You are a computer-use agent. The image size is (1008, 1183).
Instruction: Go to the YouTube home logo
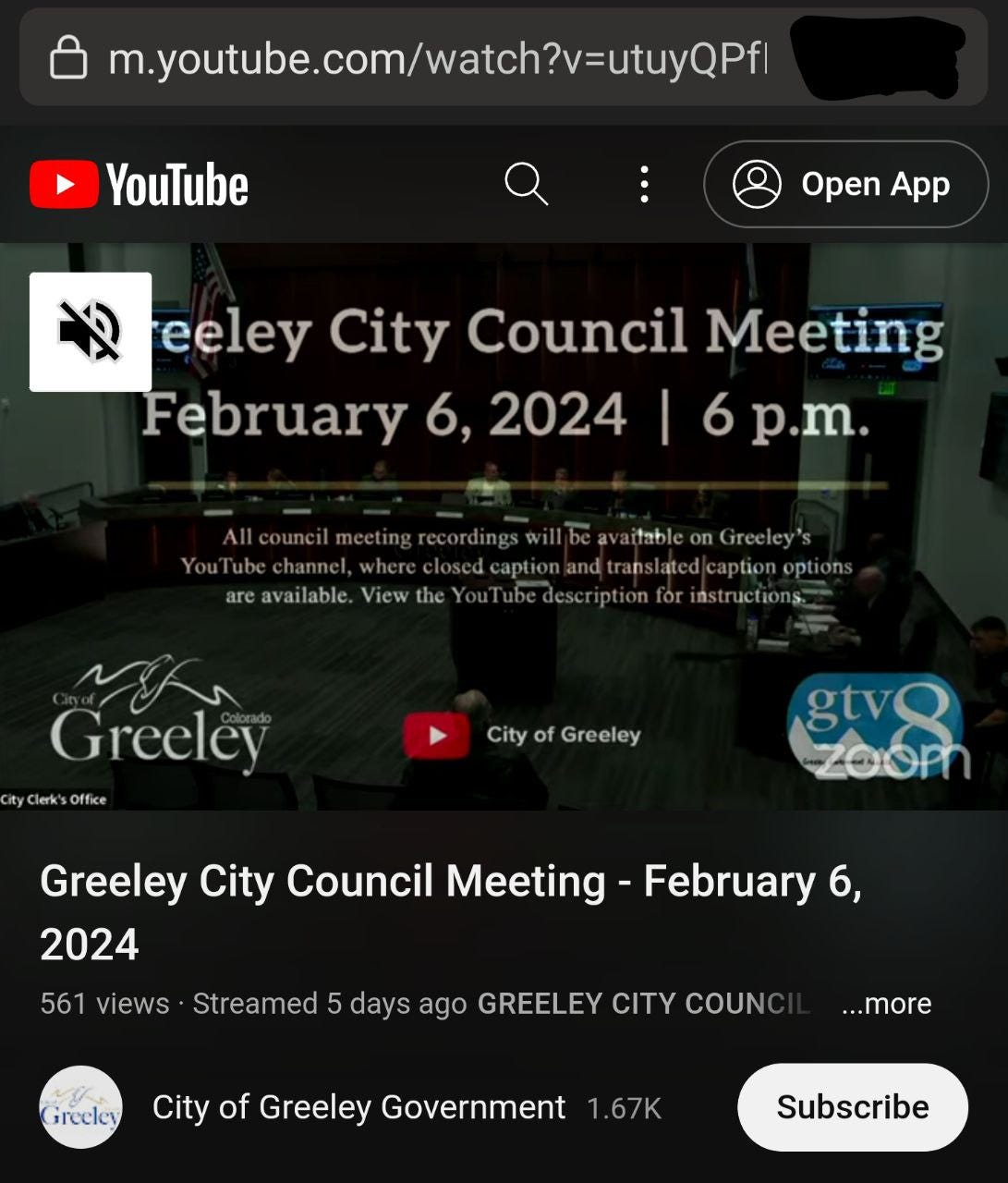coord(140,184)
